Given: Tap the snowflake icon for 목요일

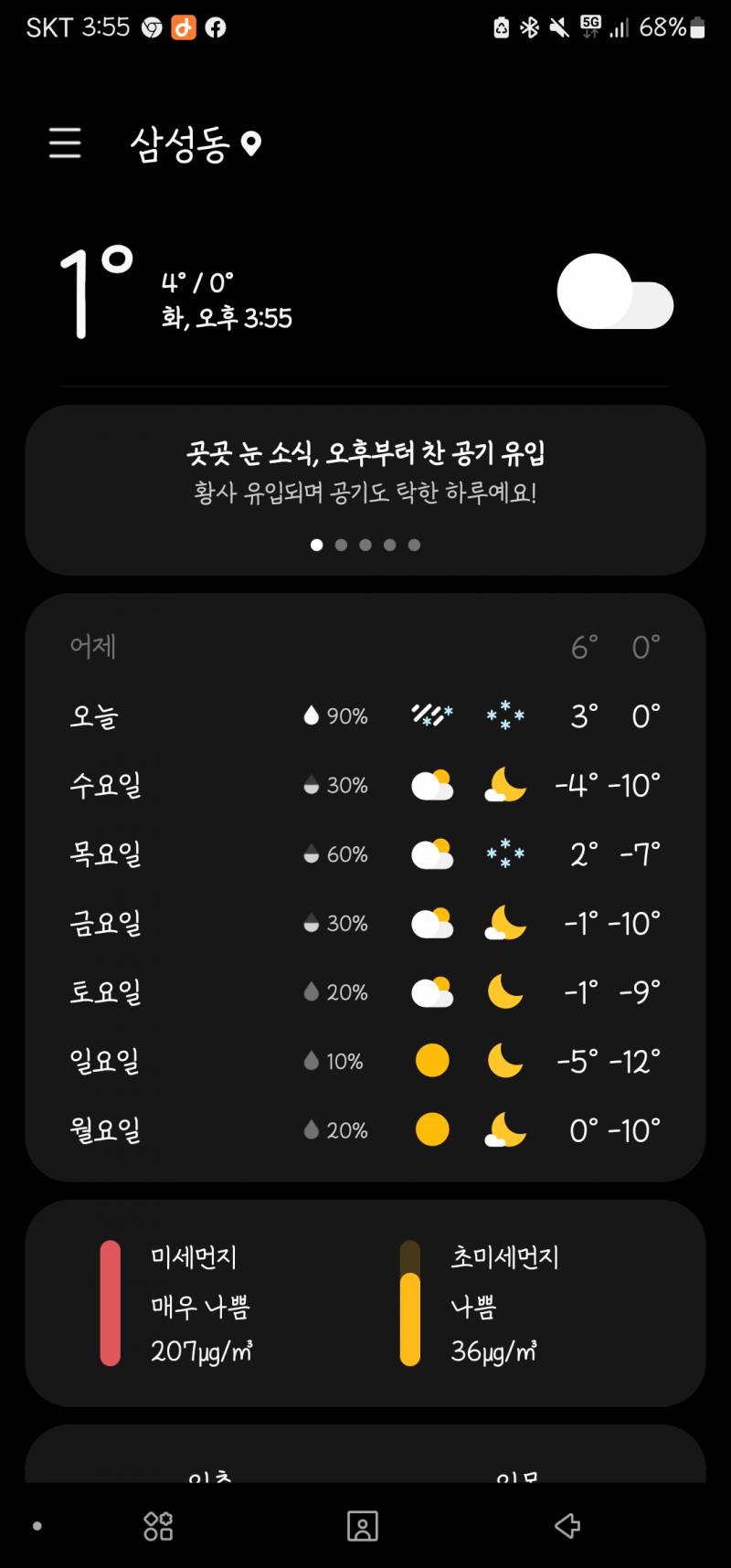Looking at the screenshot, I should point(503,853).
